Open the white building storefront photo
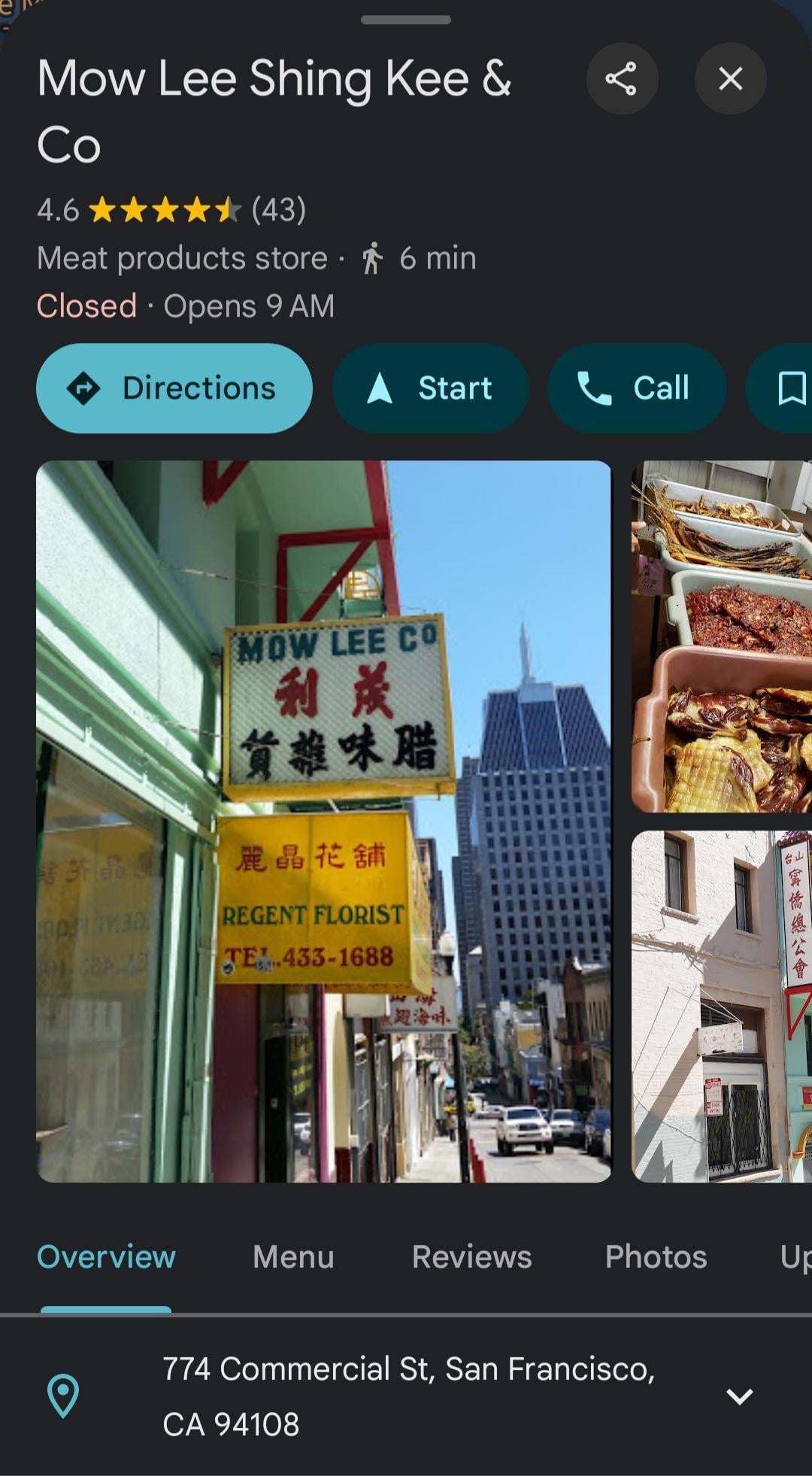812x1476 pixels. [722, 1007]
